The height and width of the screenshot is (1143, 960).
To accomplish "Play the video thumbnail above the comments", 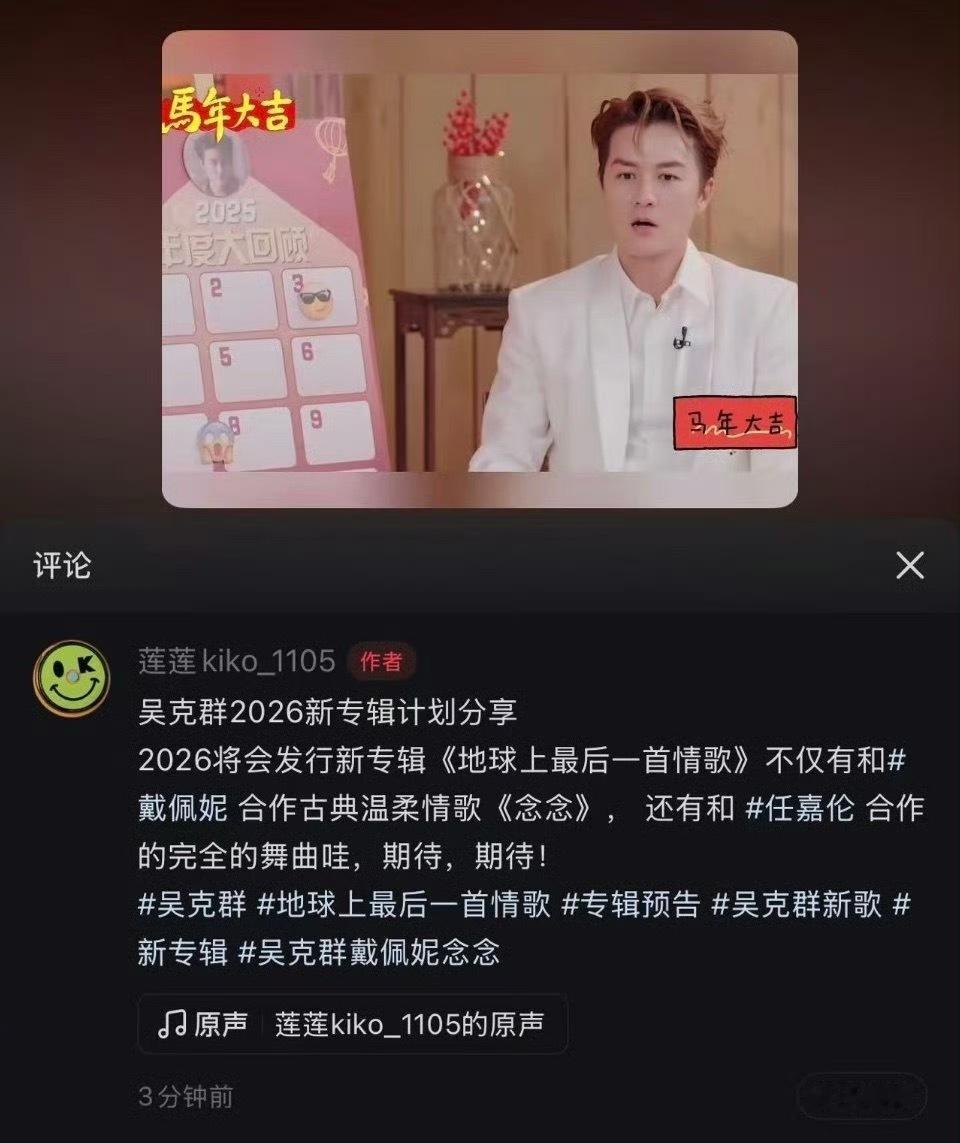I will pyautogui.click(x=480, y=270).
